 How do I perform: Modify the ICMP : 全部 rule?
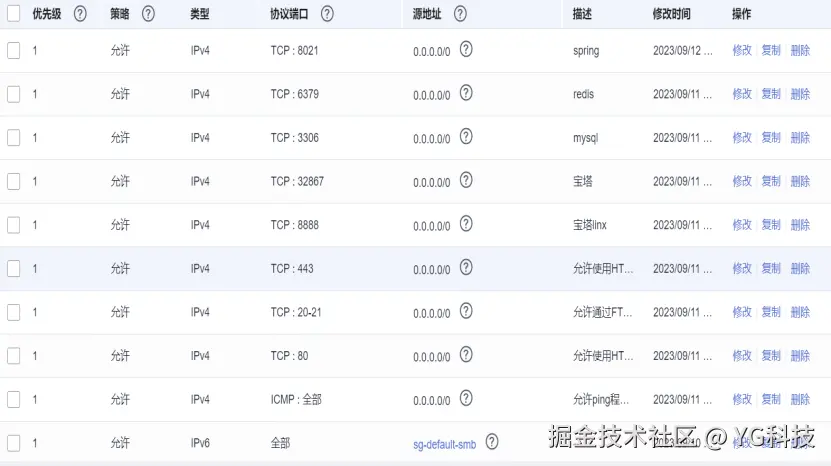[741, 399]
